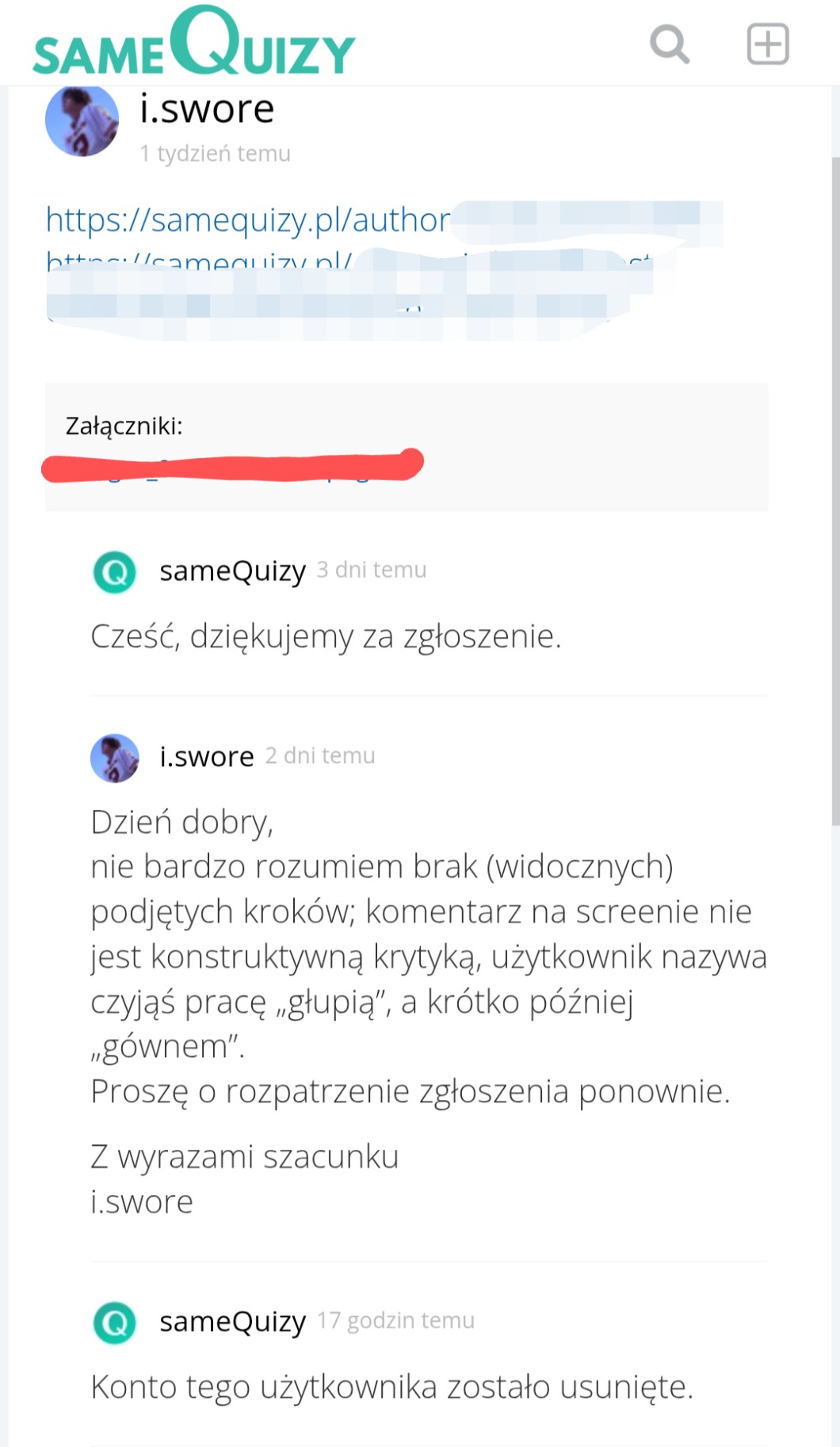Tap the plus icon to add new

click(768, 44)
